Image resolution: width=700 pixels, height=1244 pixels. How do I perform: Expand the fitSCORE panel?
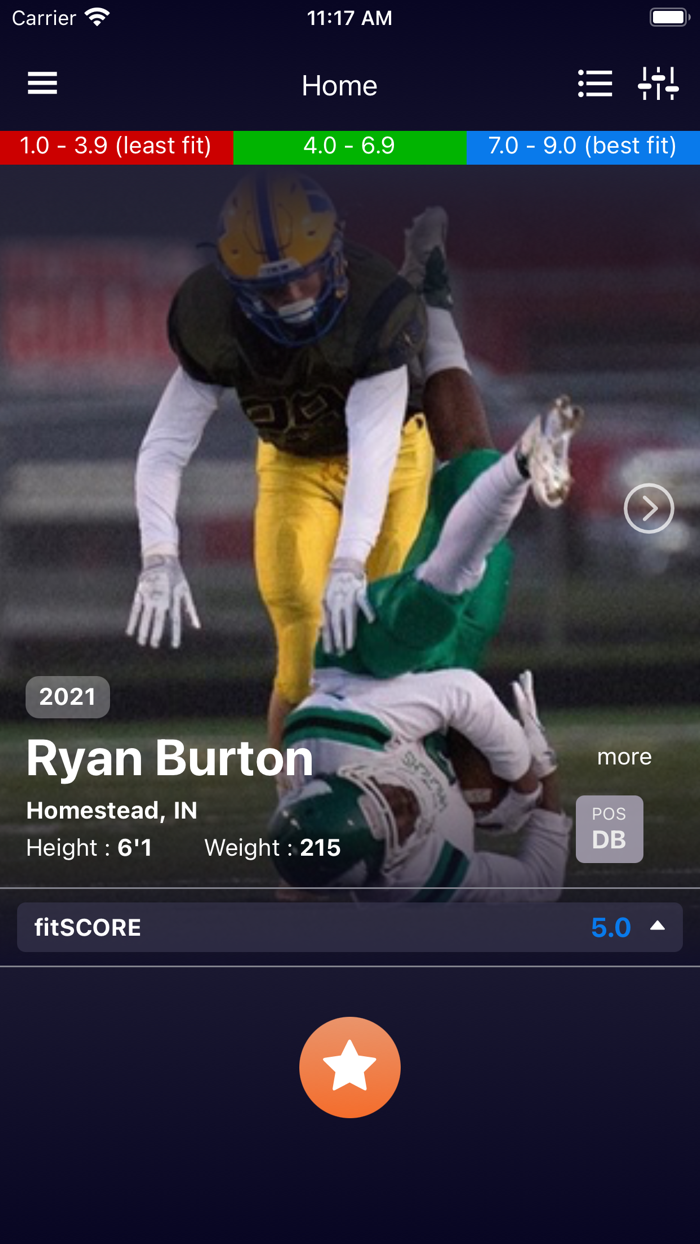pos(350,927)
